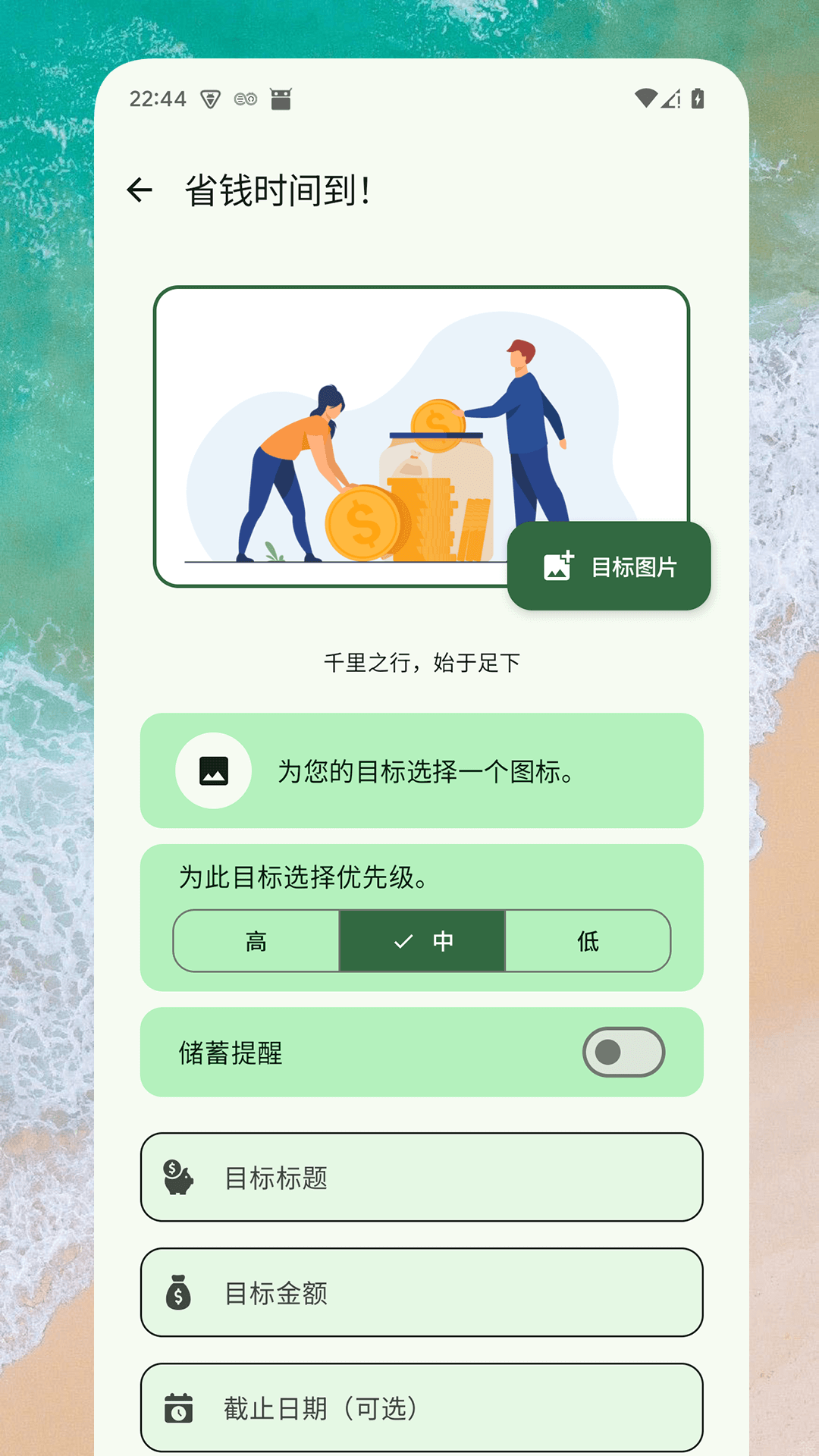Tap the back arrow to leave goal creation
The width and height of the screenshot is (819, 1456).
pos(141,188)
